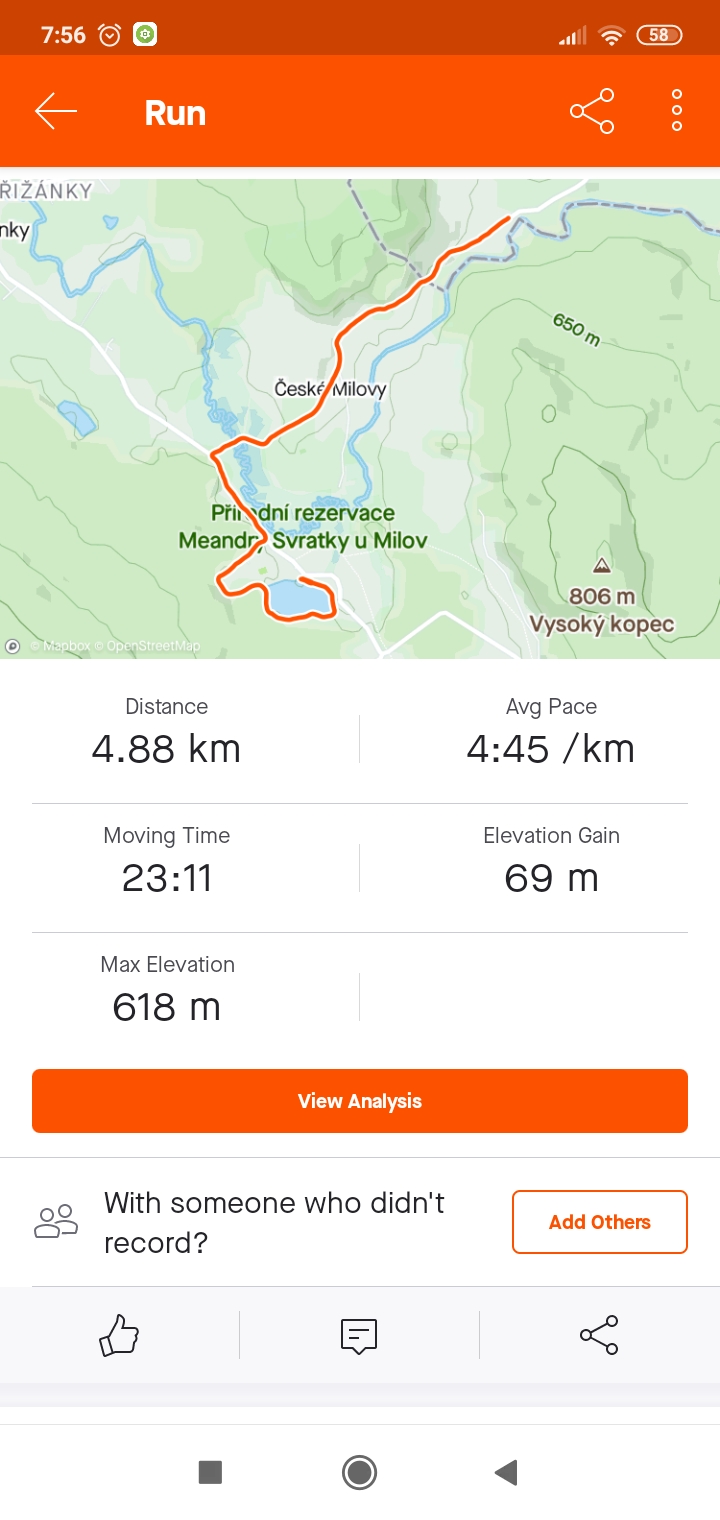Give kudos with the thumbs-up icon
Screen dimensions: 720x1520
[x=119, y=1335]
